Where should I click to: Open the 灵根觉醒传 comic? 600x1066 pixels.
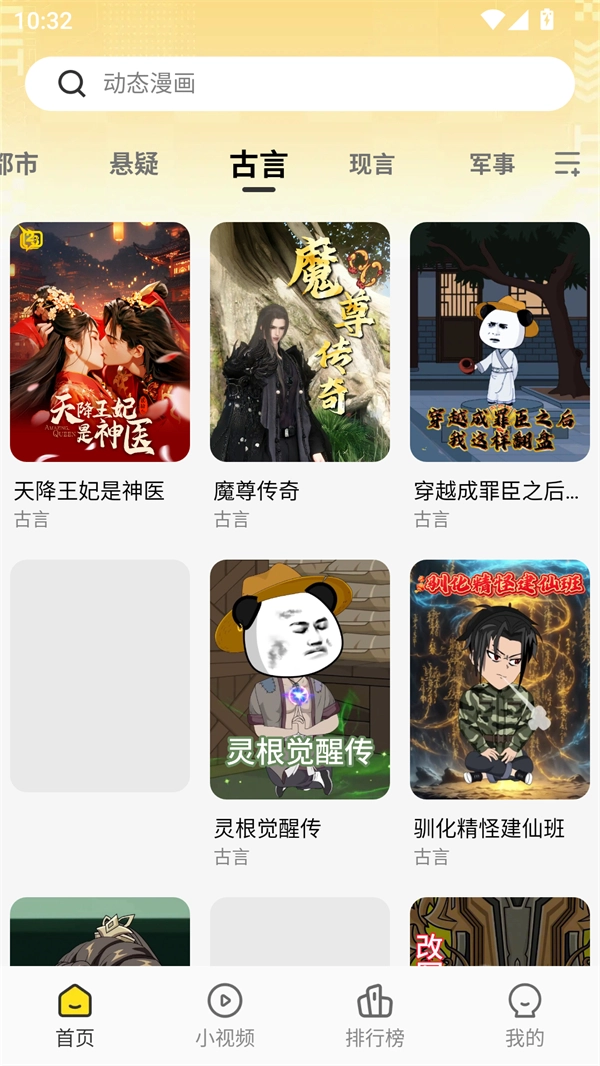click(x=300, y=680)
